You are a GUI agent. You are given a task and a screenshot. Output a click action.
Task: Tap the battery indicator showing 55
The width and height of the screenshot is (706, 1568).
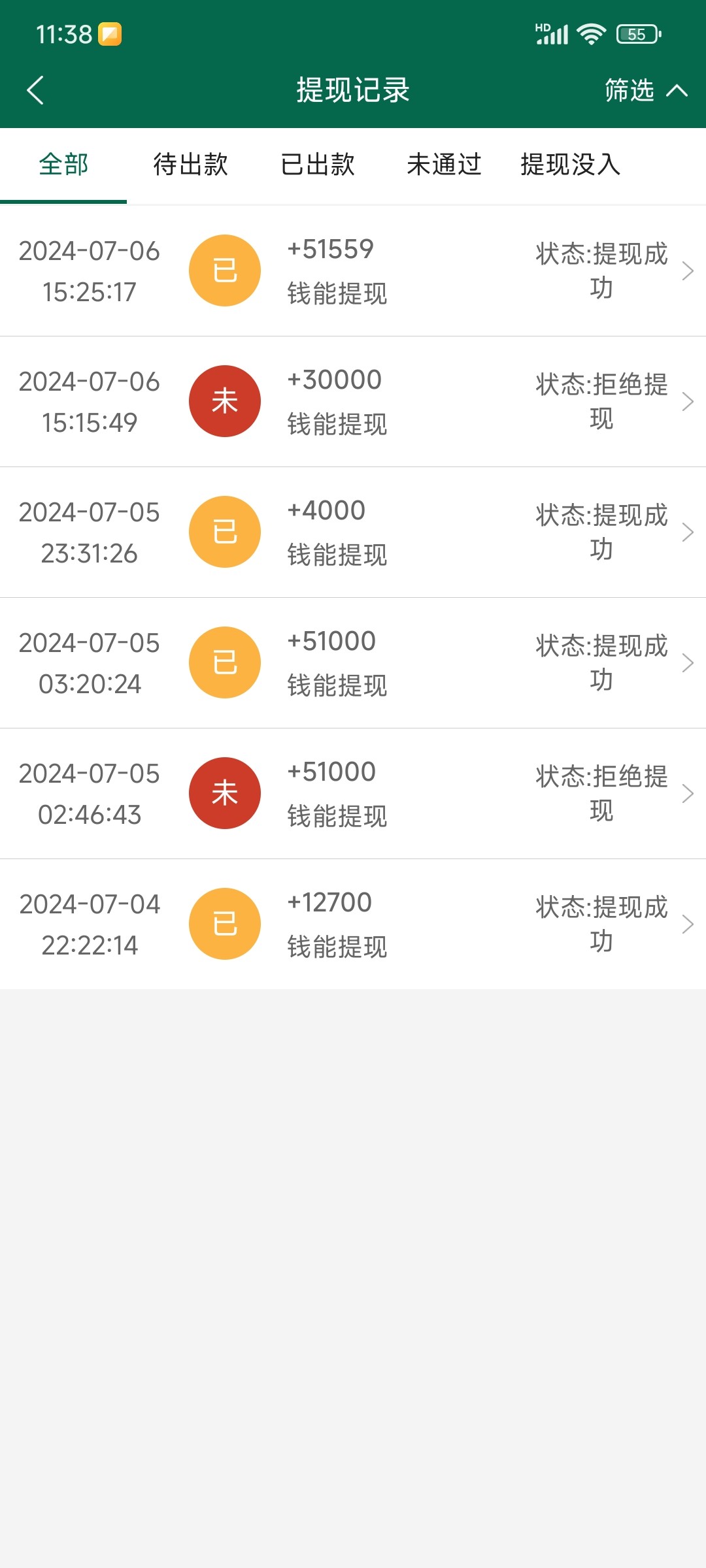coord(637,34)
